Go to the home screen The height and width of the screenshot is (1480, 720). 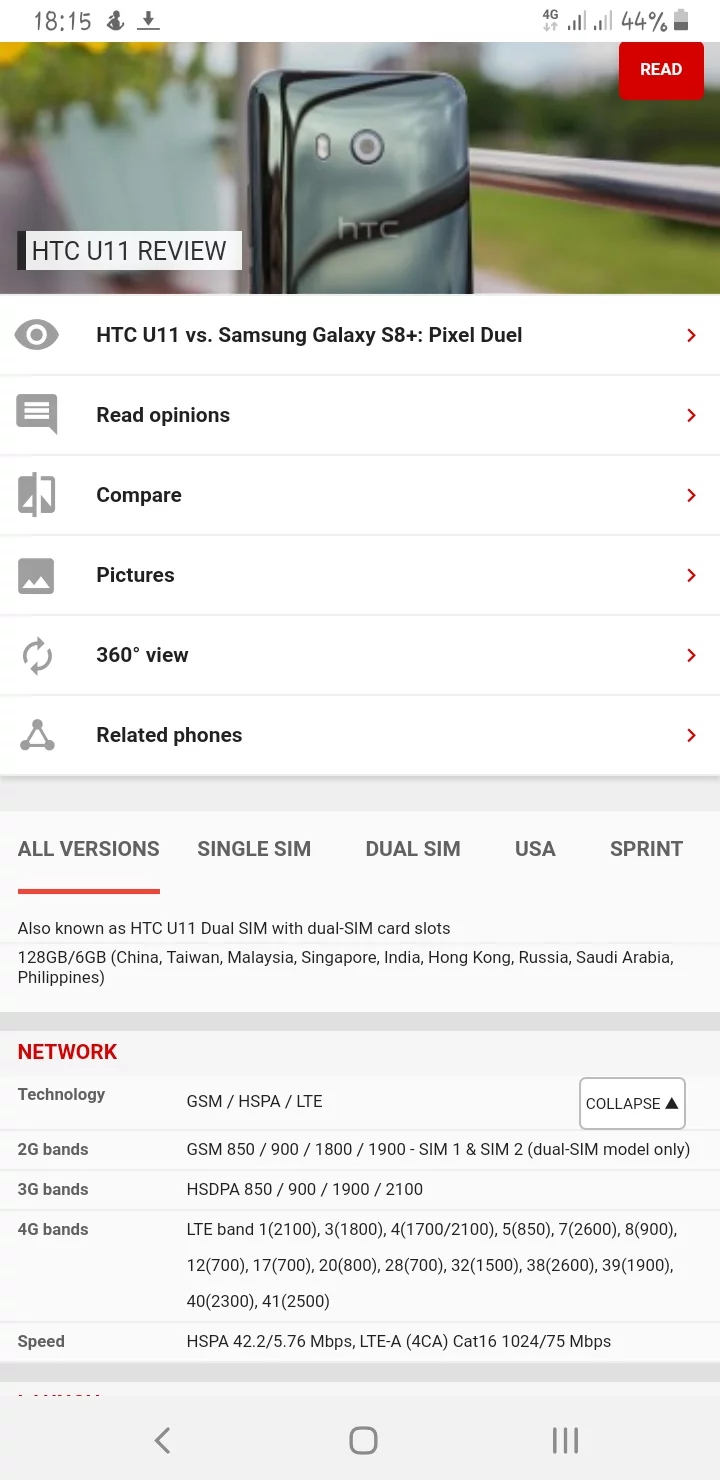pos(363,1440)
